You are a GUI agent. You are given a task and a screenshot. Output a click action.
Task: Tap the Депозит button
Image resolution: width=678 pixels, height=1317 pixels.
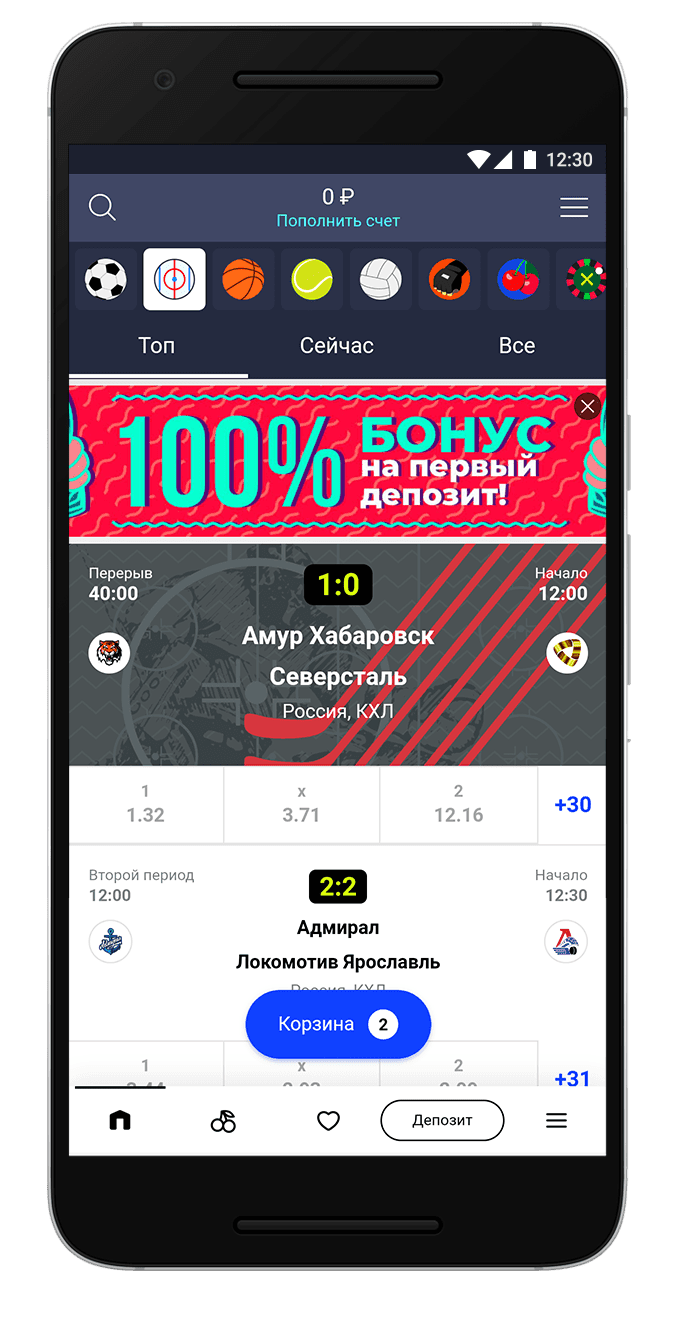[442, 1121]
